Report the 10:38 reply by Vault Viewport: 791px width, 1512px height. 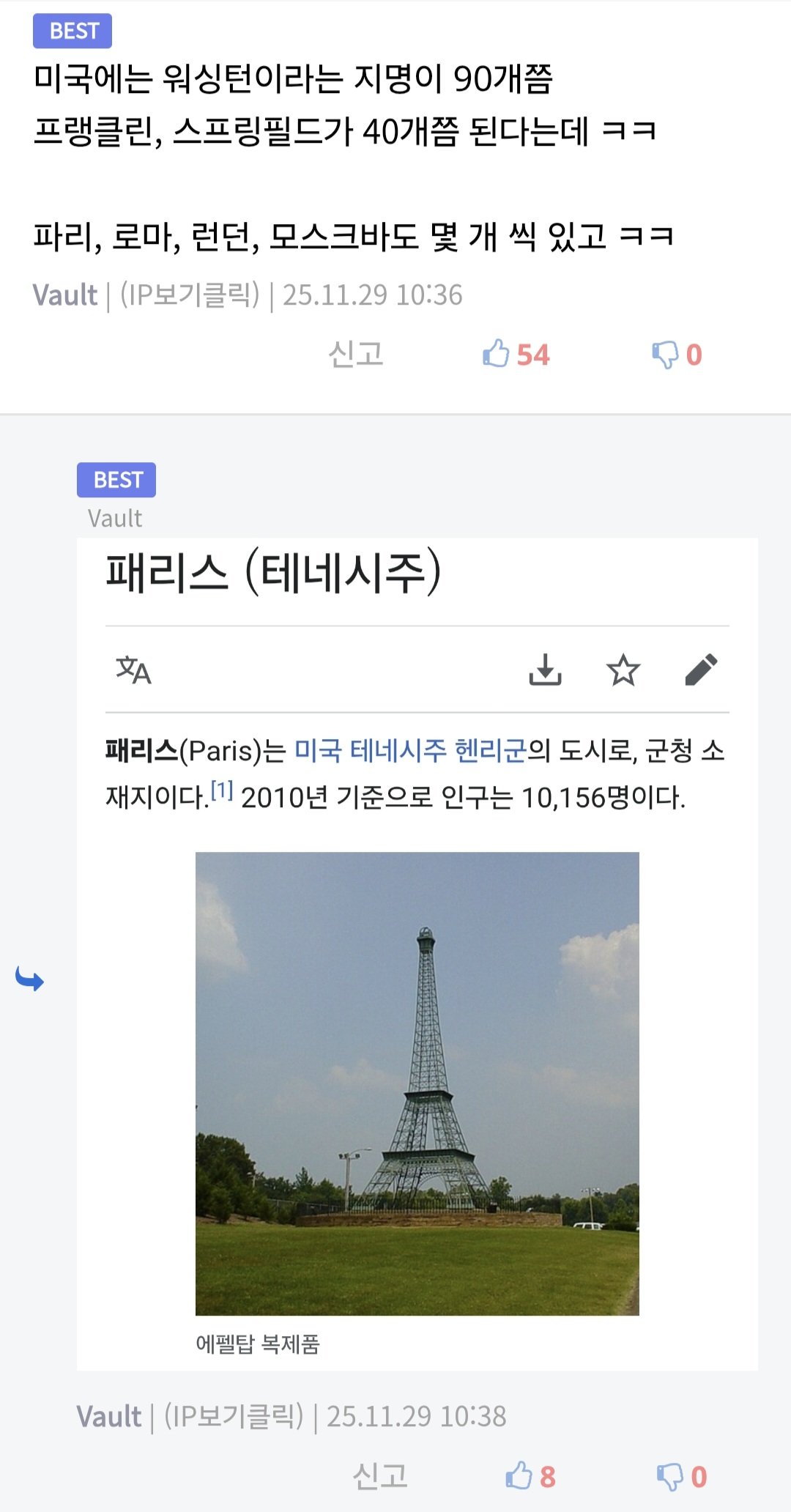tap(379, 1477)
